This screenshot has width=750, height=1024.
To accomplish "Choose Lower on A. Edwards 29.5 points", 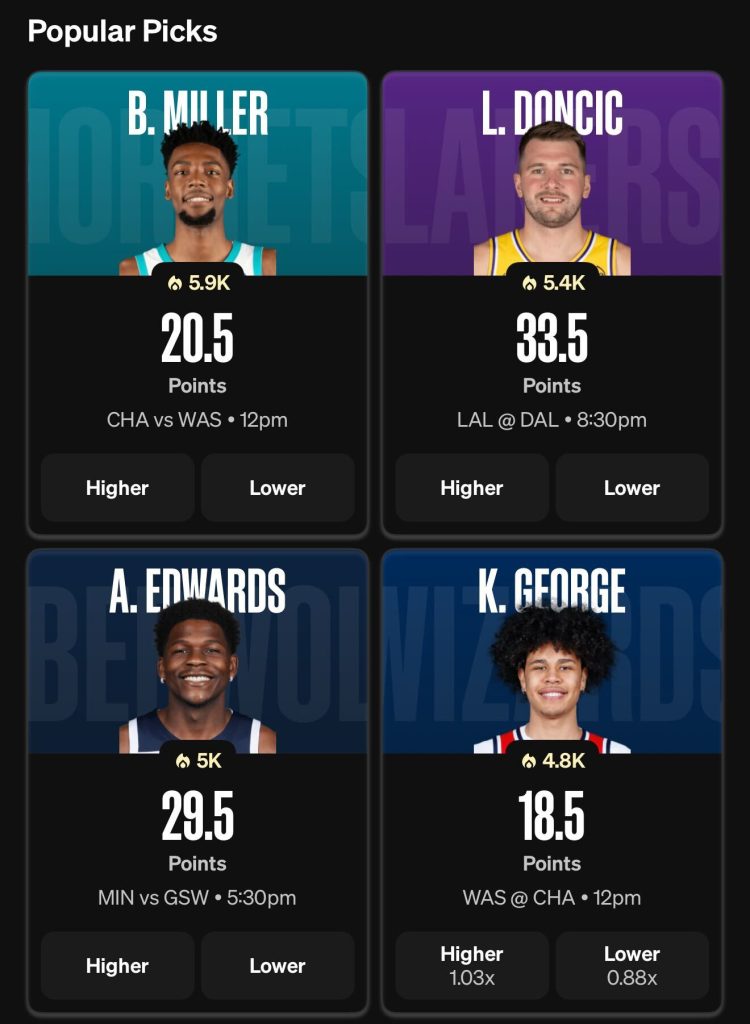I will point(277,966).
